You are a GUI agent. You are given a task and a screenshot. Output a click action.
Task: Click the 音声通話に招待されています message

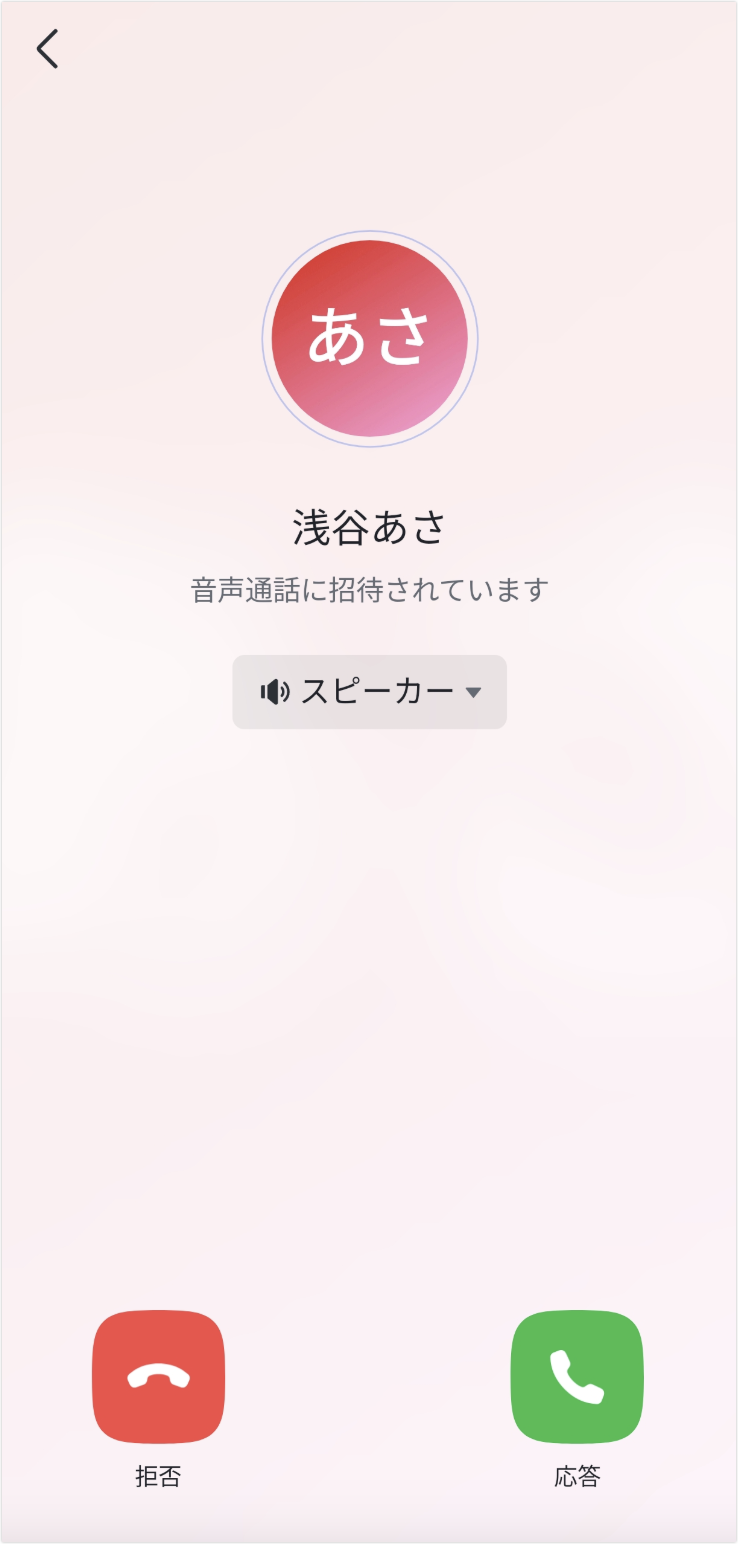tap(369, 590)
